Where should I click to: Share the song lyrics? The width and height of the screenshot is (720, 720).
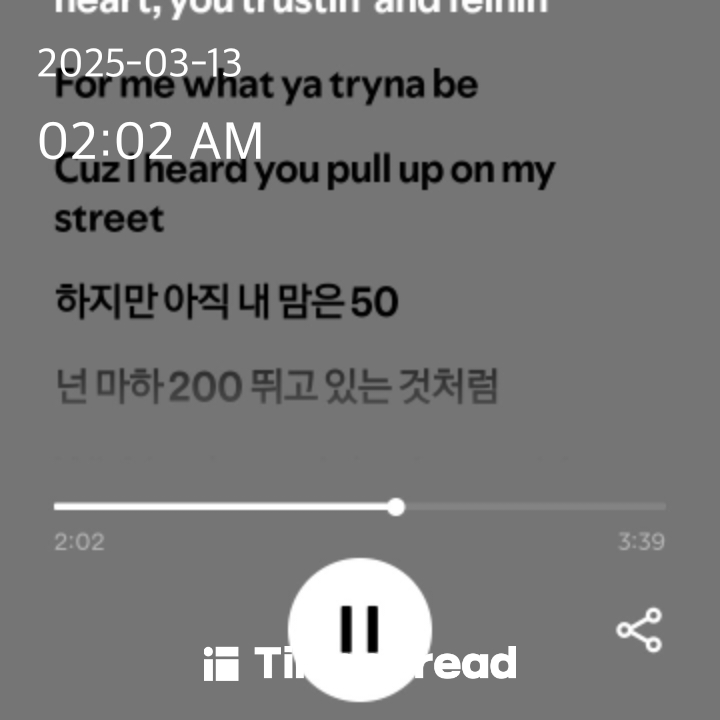point(638,630)
